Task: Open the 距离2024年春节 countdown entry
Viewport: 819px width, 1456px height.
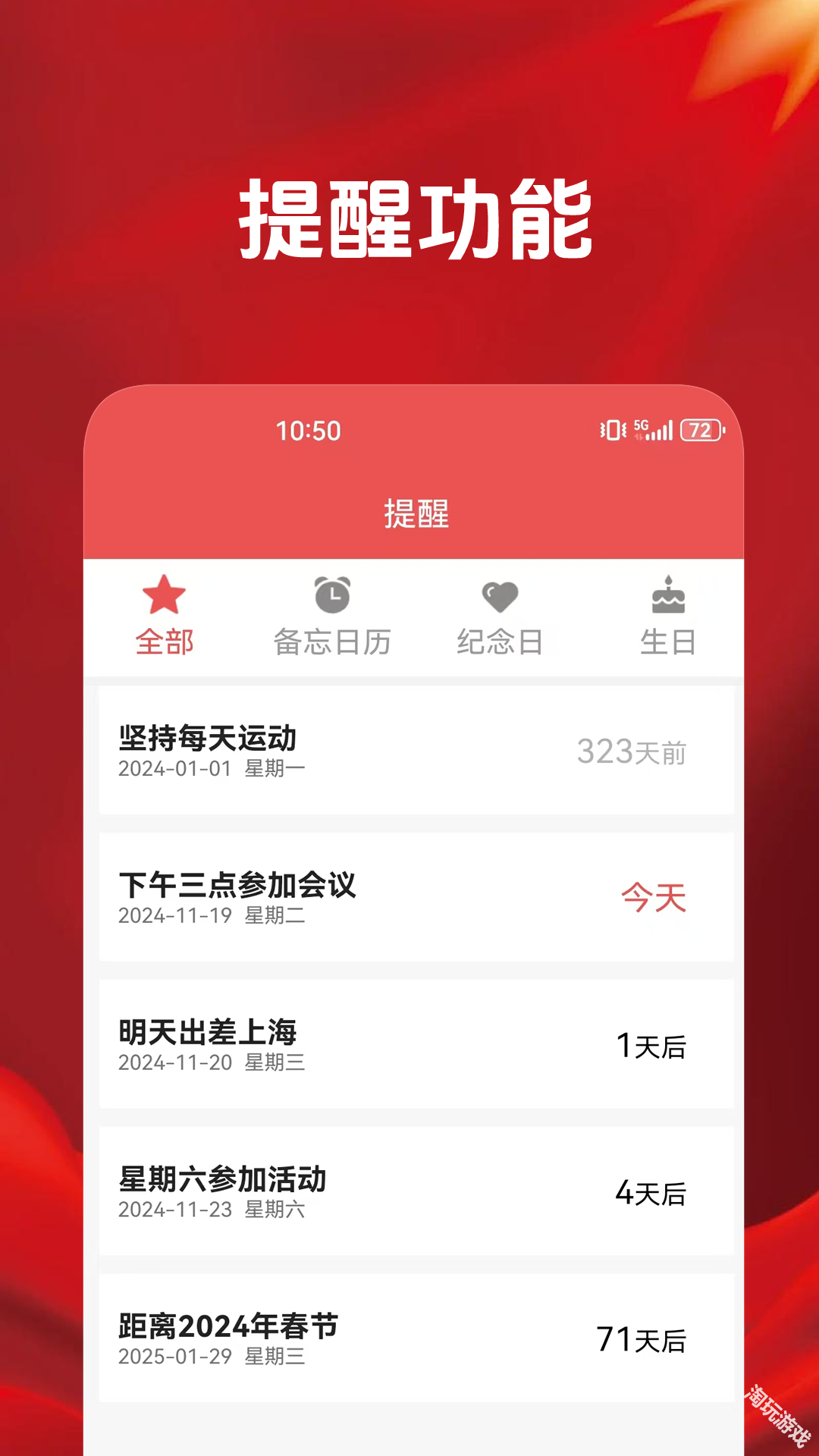Action: pyautogui.click(x=409, y=1341)
